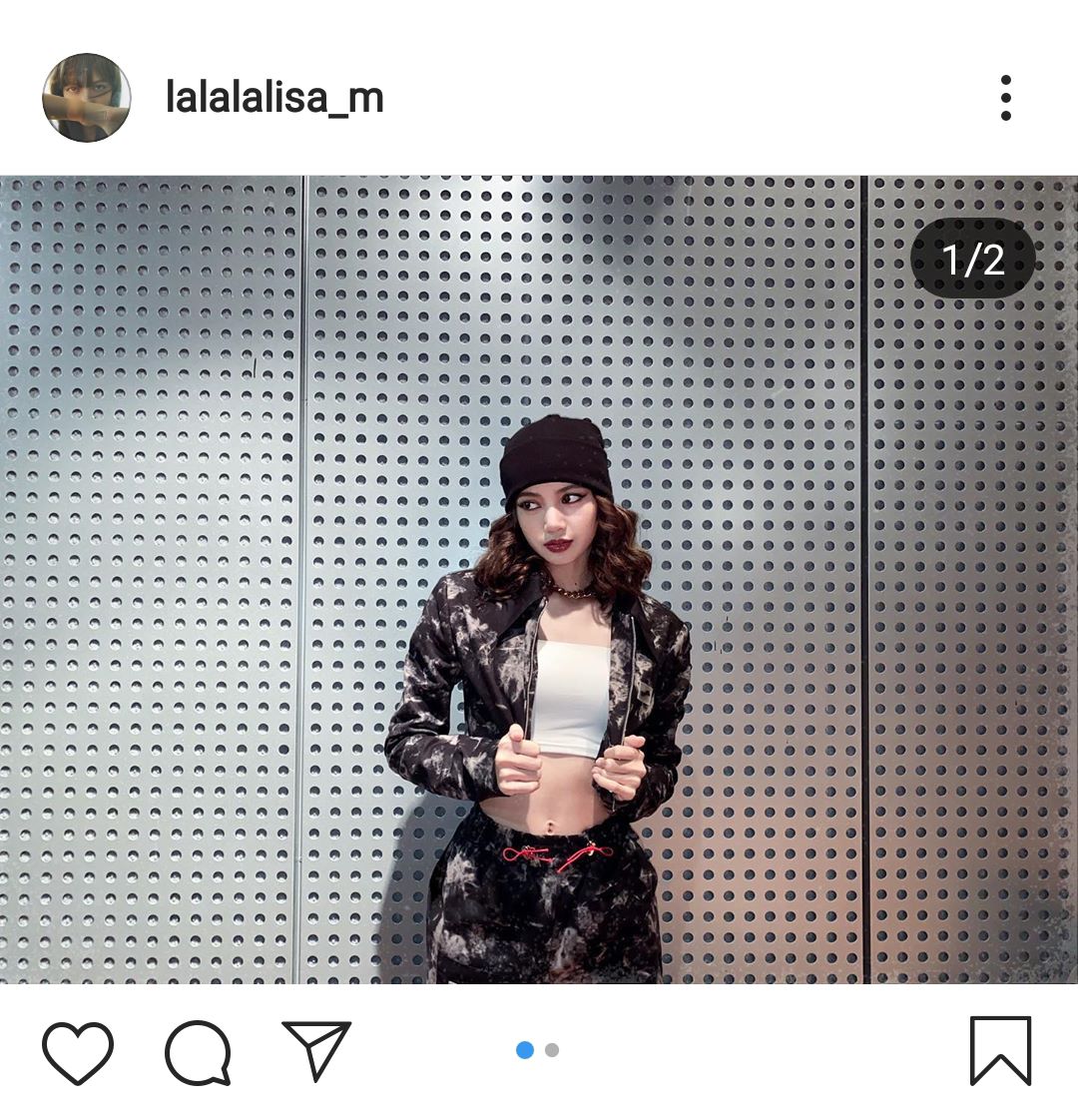Open the post's three-dot overflow menu

pos(1005,98)
